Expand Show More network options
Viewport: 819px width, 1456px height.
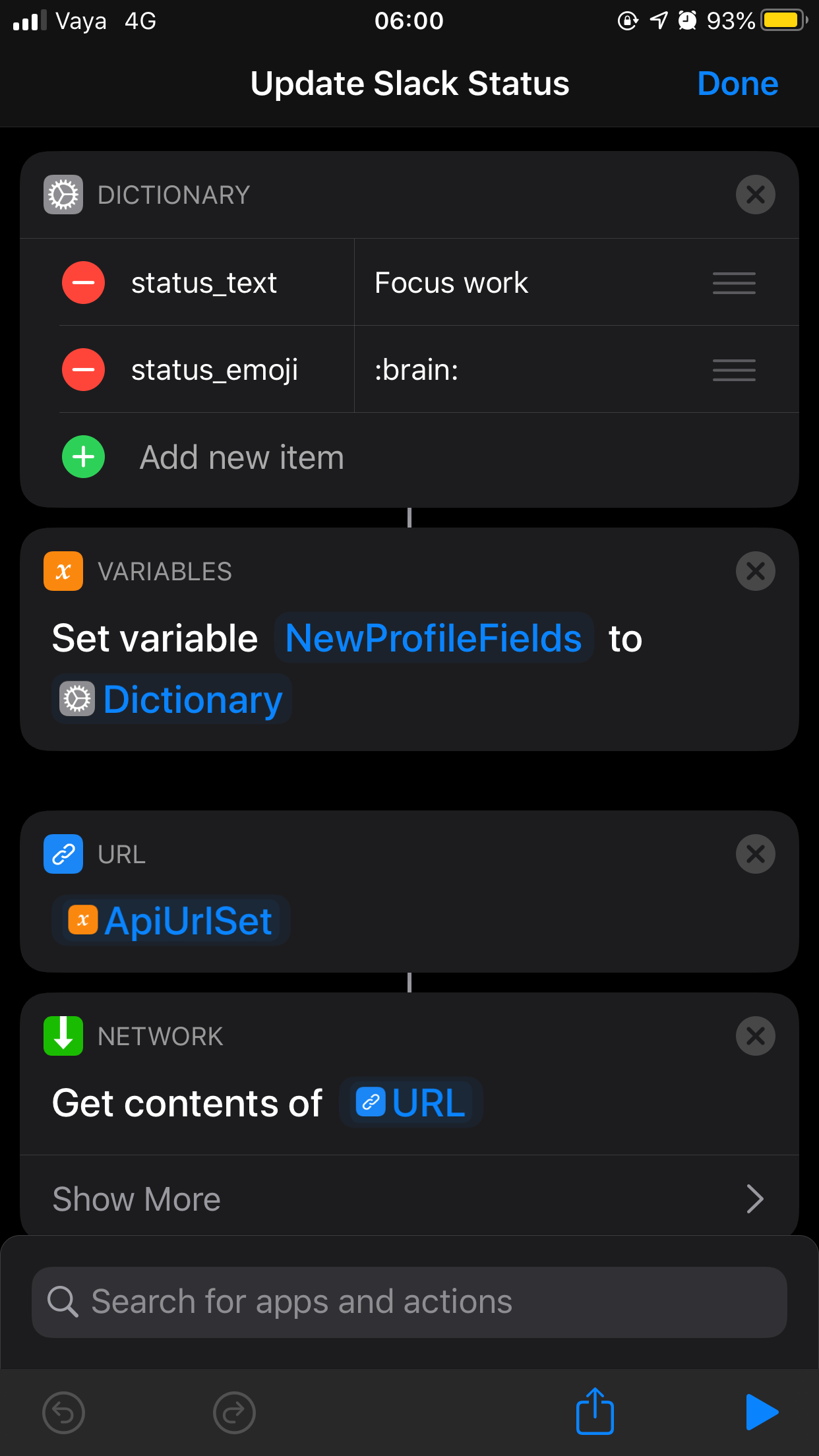pos(409,1199)
